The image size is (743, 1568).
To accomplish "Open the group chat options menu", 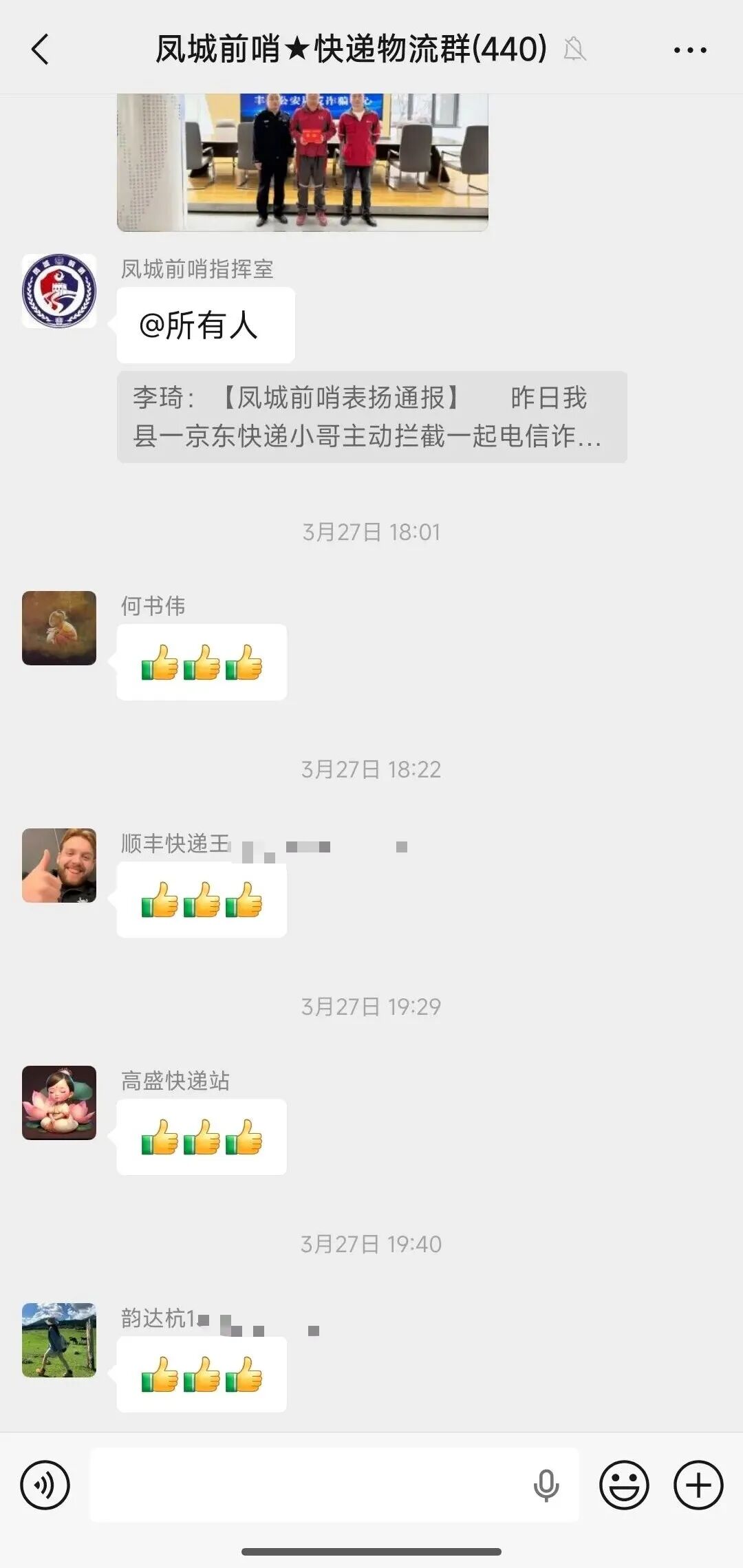I will click(x=689, y=50).
